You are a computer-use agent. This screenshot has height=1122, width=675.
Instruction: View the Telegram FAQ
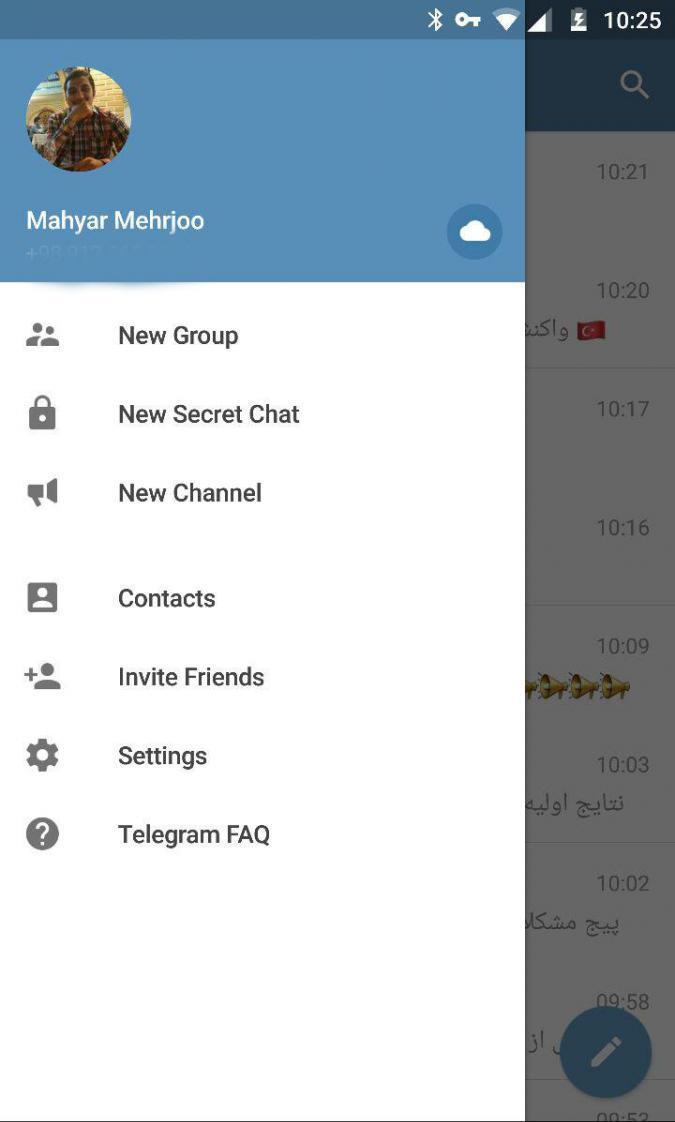tap(193, 835)
